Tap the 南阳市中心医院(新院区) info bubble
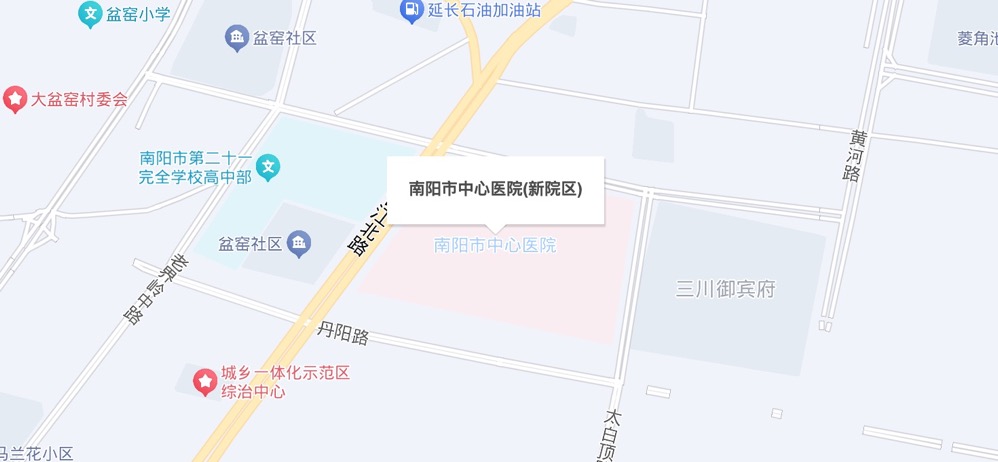 point(495,188)
